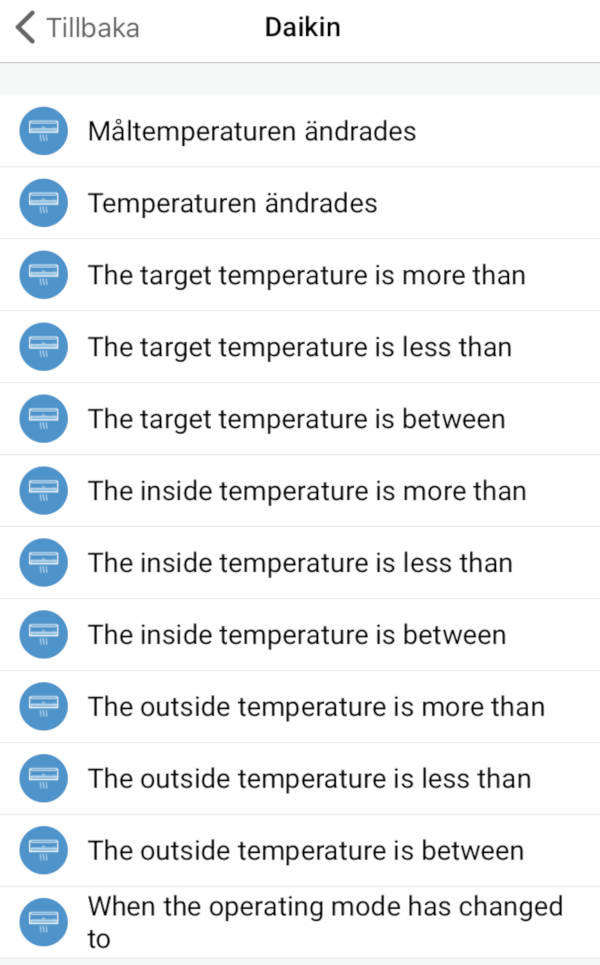Pick The inside temperature is more than

(x=300, y=491)
